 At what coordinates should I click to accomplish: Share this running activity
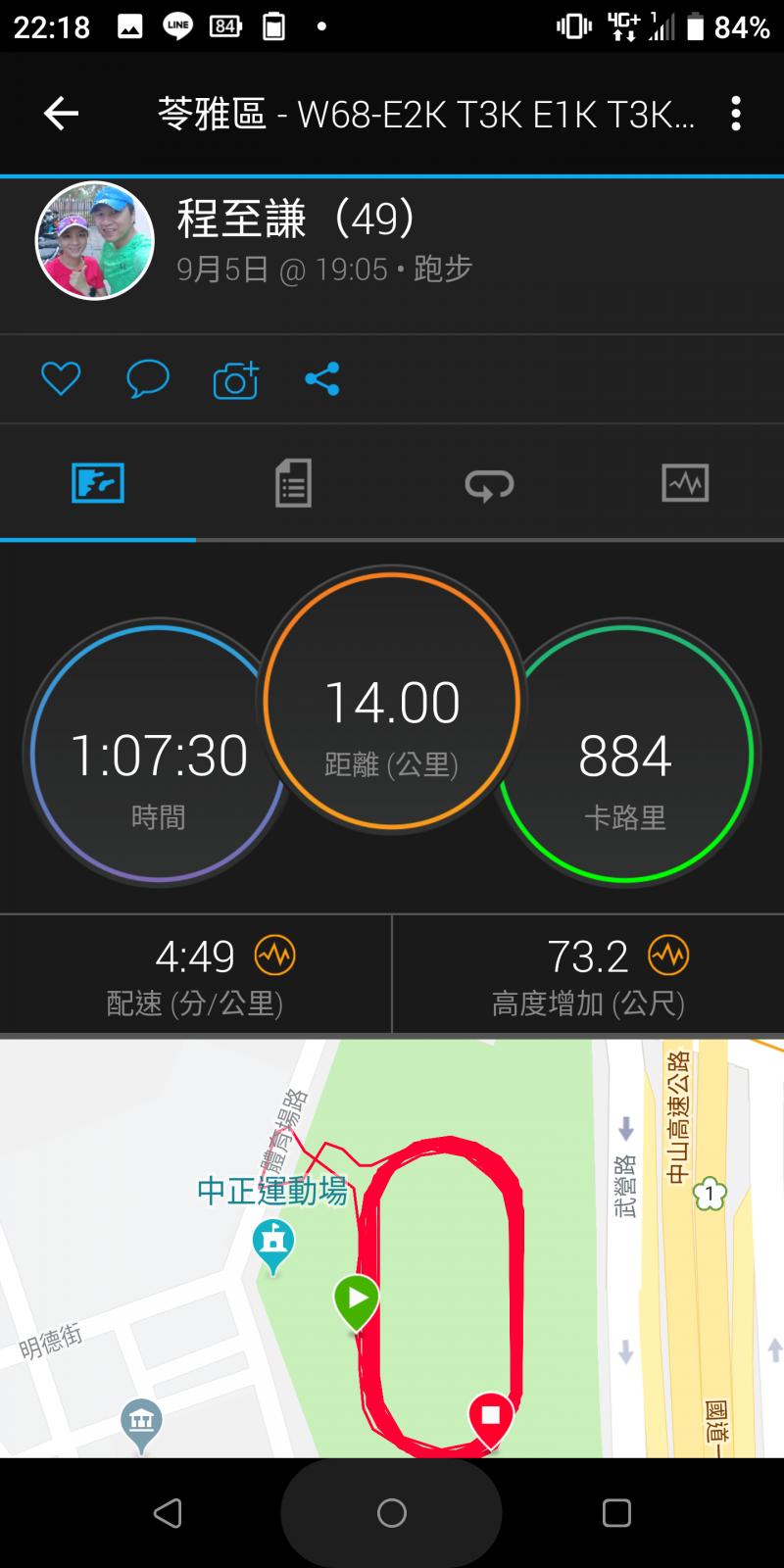click(322, 379)
